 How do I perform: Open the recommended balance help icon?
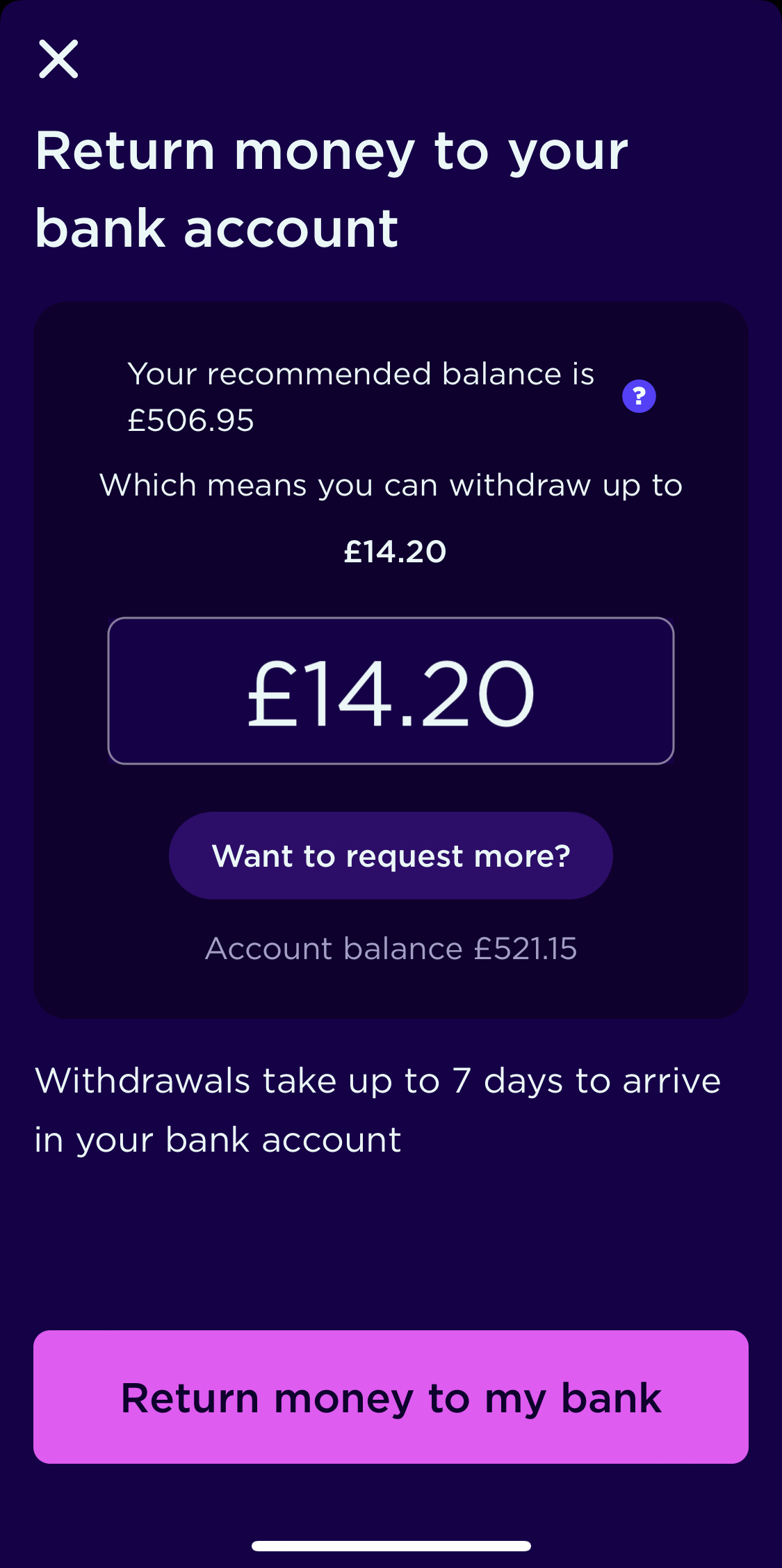click(639, 396)
